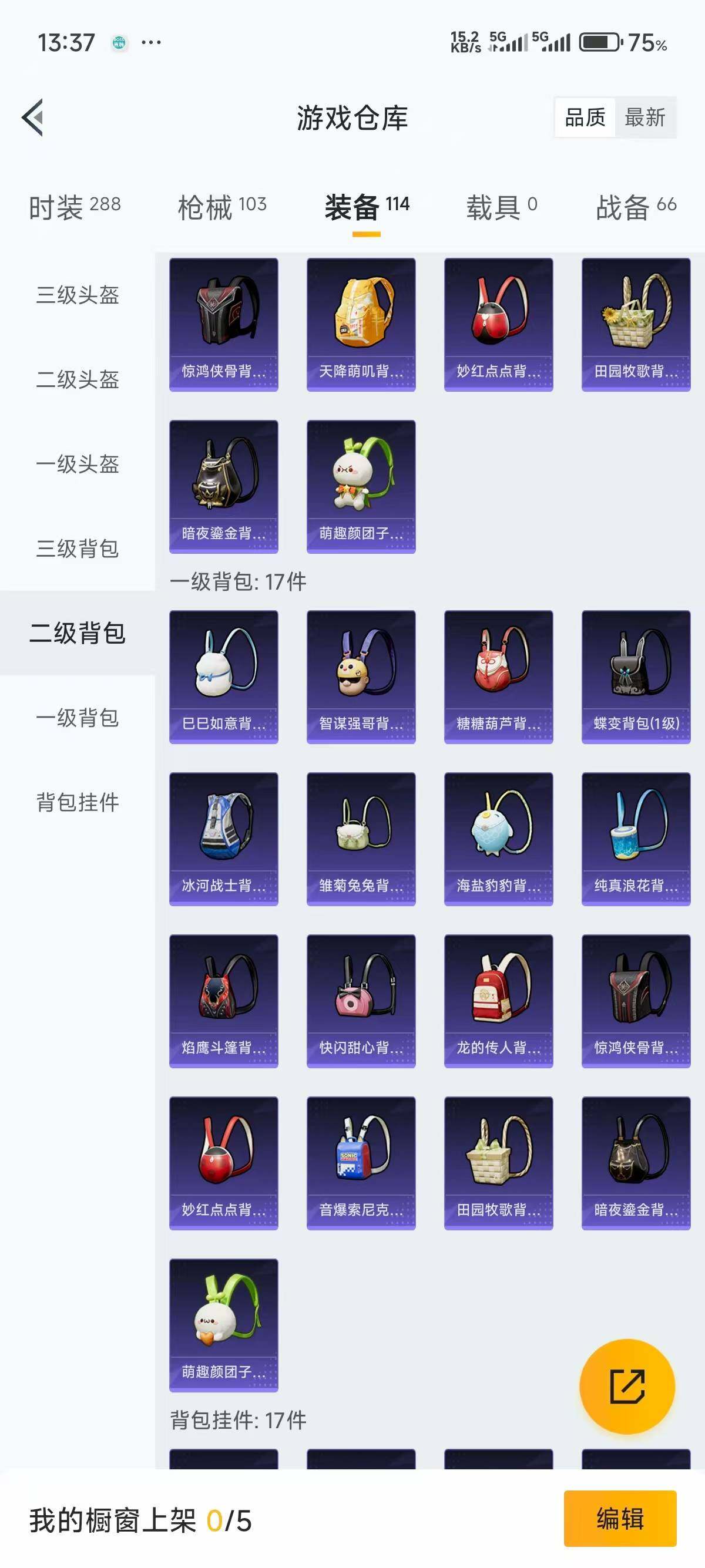Check the battery indicator in status bar
The width and height of the screenshot is (705, 1568).
599,43
